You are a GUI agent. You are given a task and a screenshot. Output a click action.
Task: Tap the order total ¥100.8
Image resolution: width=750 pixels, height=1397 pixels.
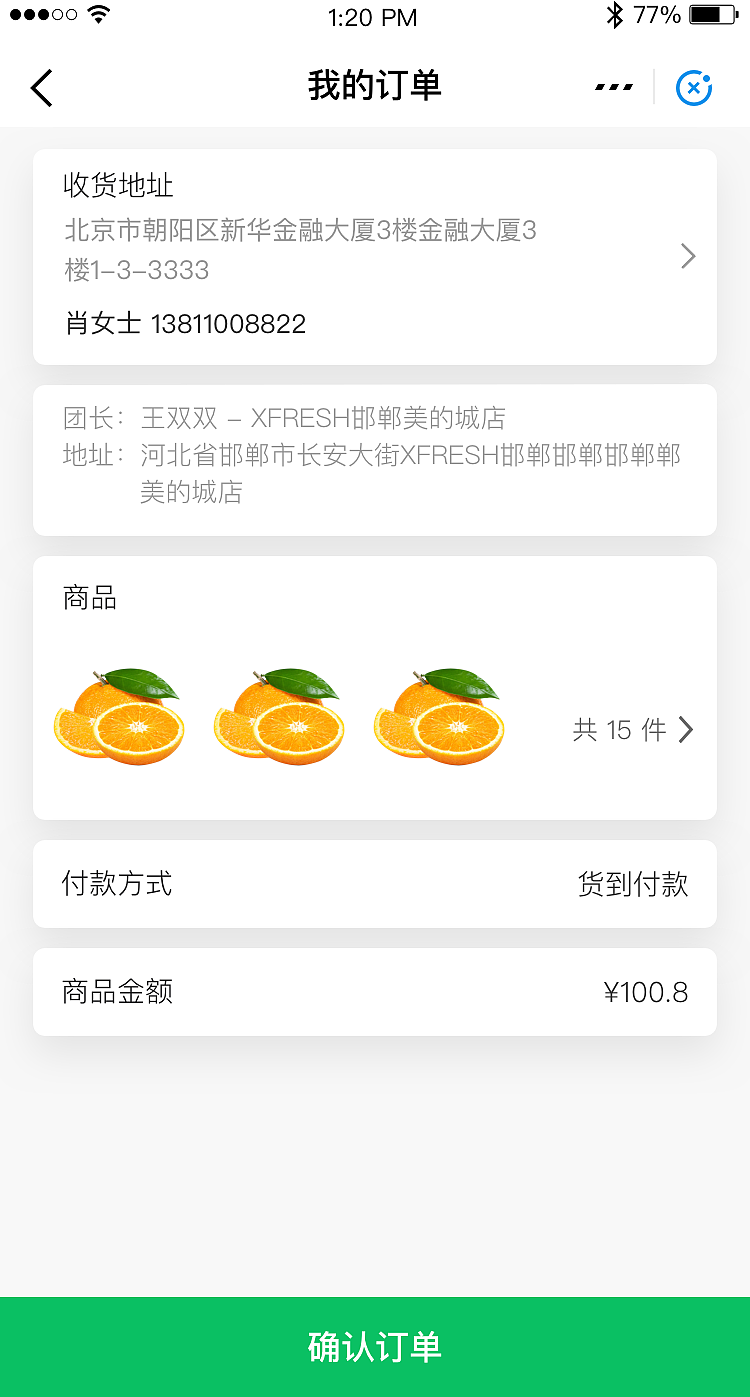point(646,992)
